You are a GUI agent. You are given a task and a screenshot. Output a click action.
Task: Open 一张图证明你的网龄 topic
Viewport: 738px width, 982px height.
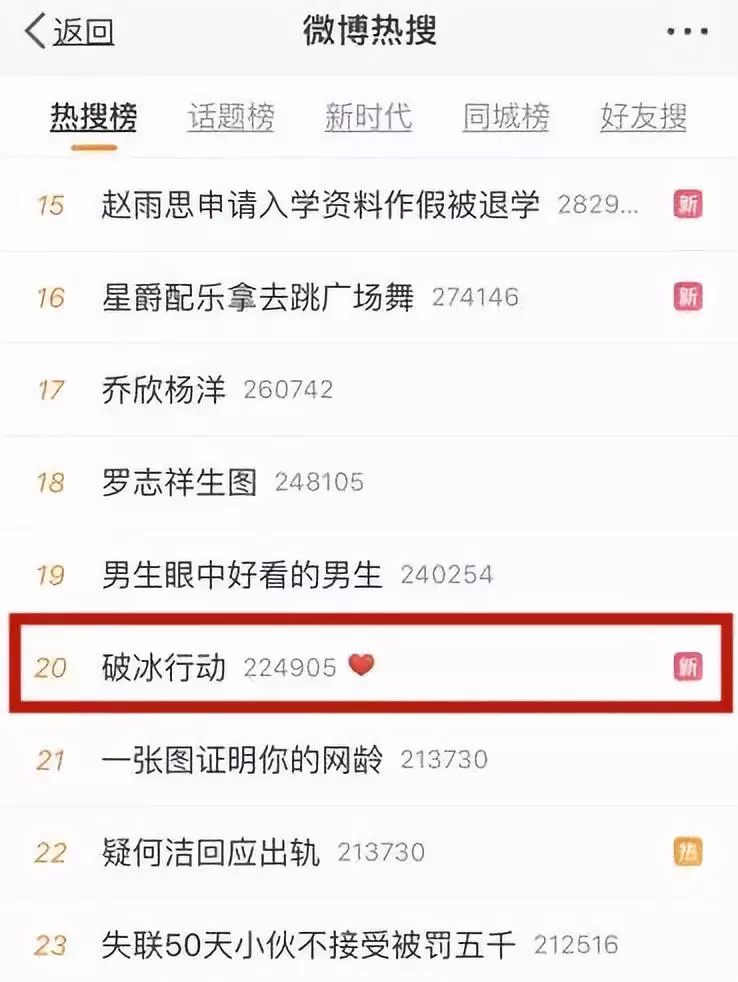pos(243,760)
